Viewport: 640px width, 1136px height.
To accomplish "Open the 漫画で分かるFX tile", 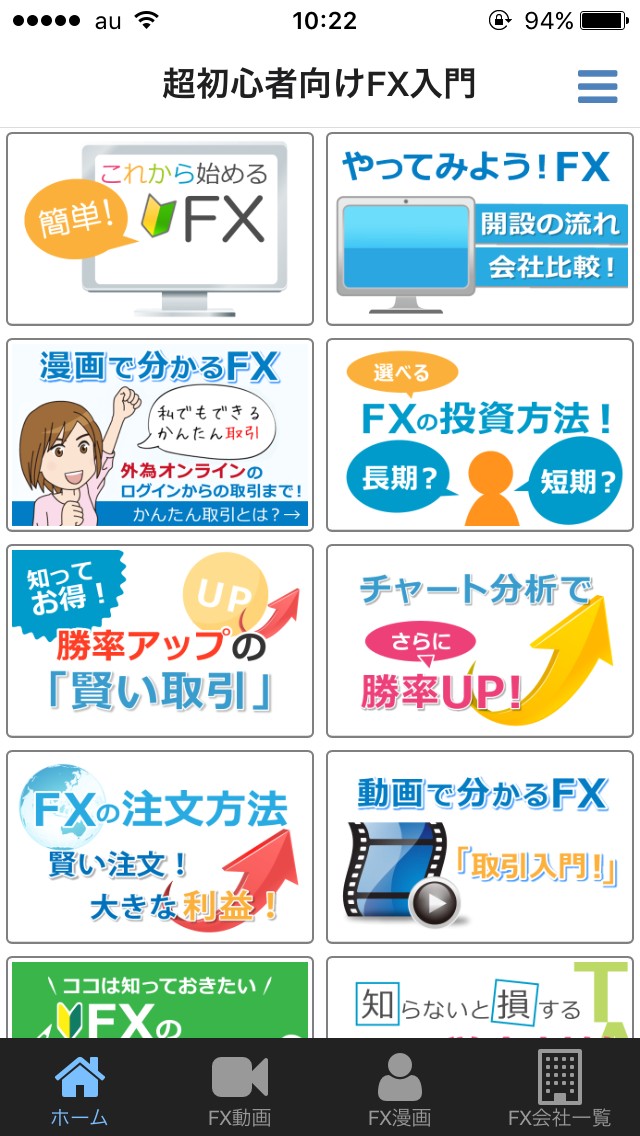I will (x=160, y=435).
